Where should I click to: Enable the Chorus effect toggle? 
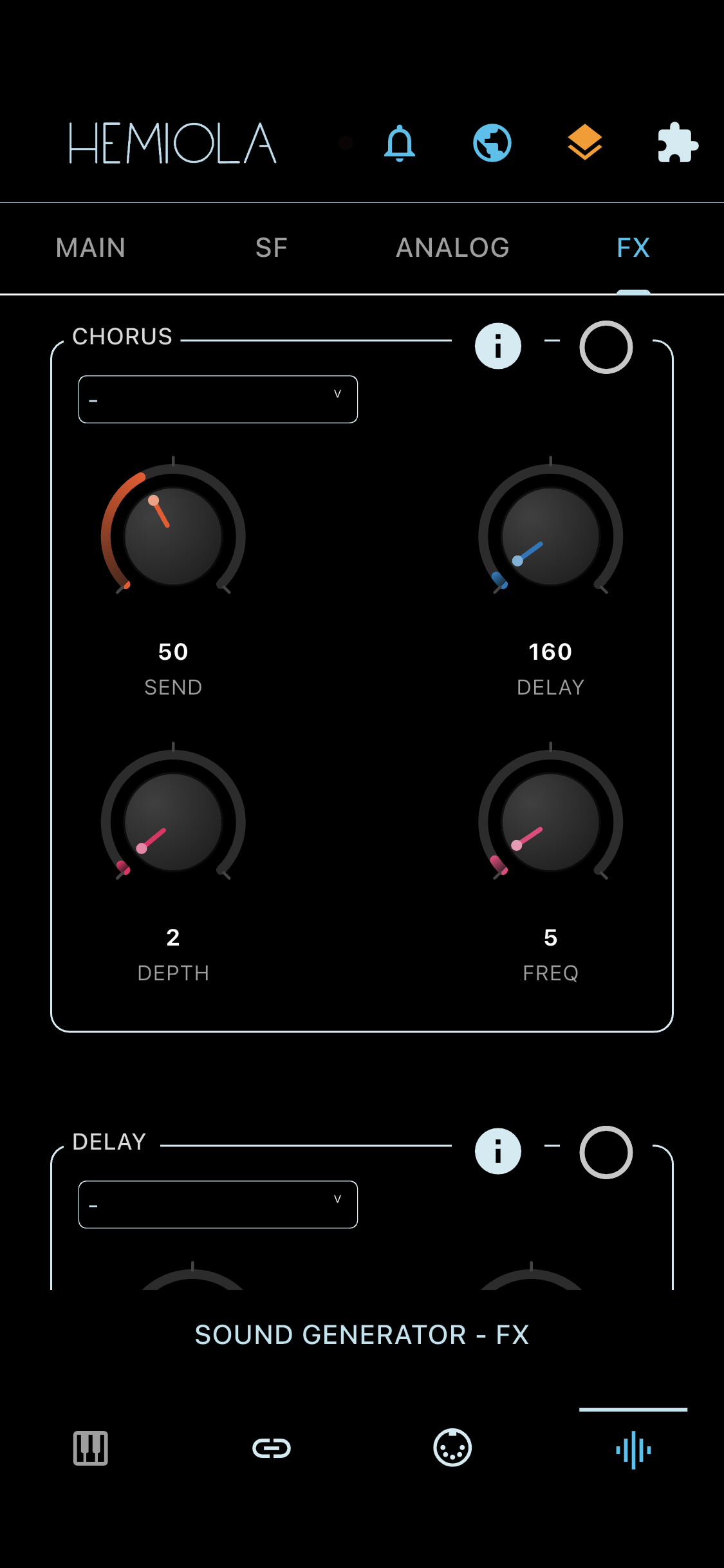[x=606, y=347]
